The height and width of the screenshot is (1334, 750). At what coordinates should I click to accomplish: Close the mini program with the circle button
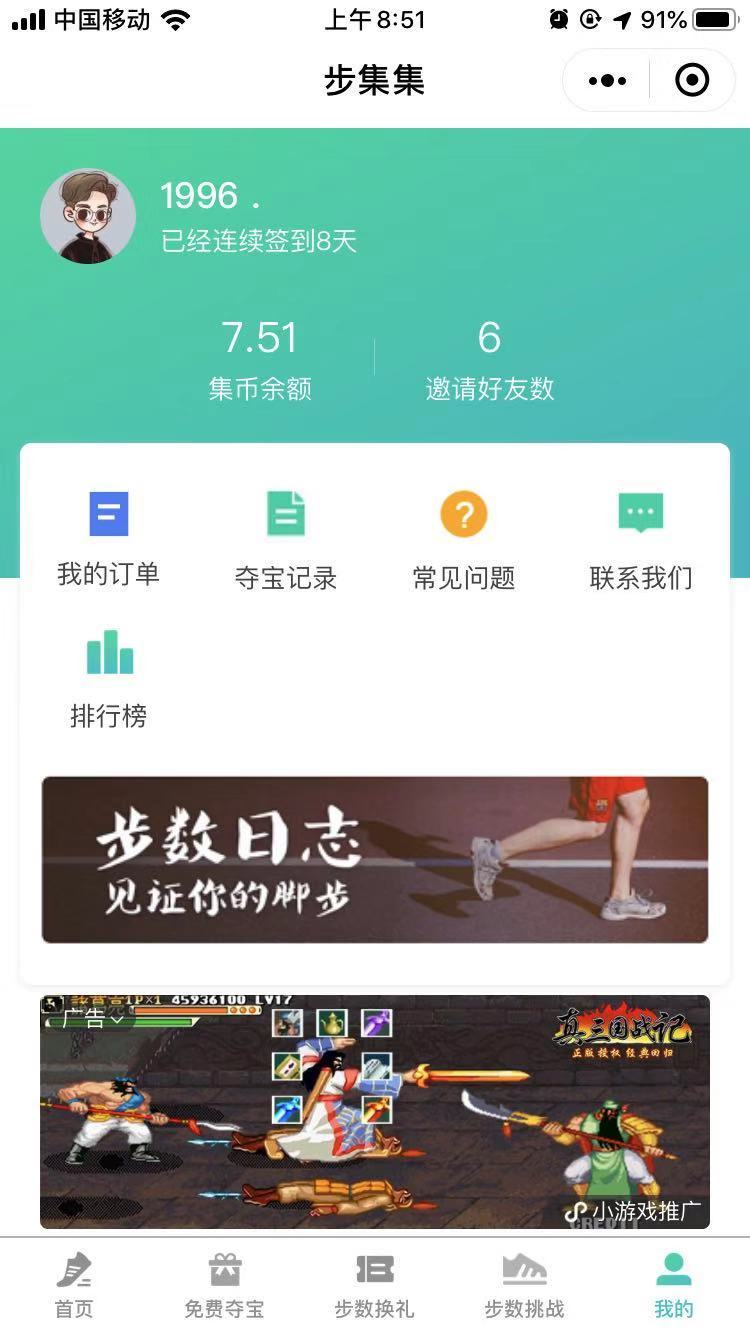(692, 80)
